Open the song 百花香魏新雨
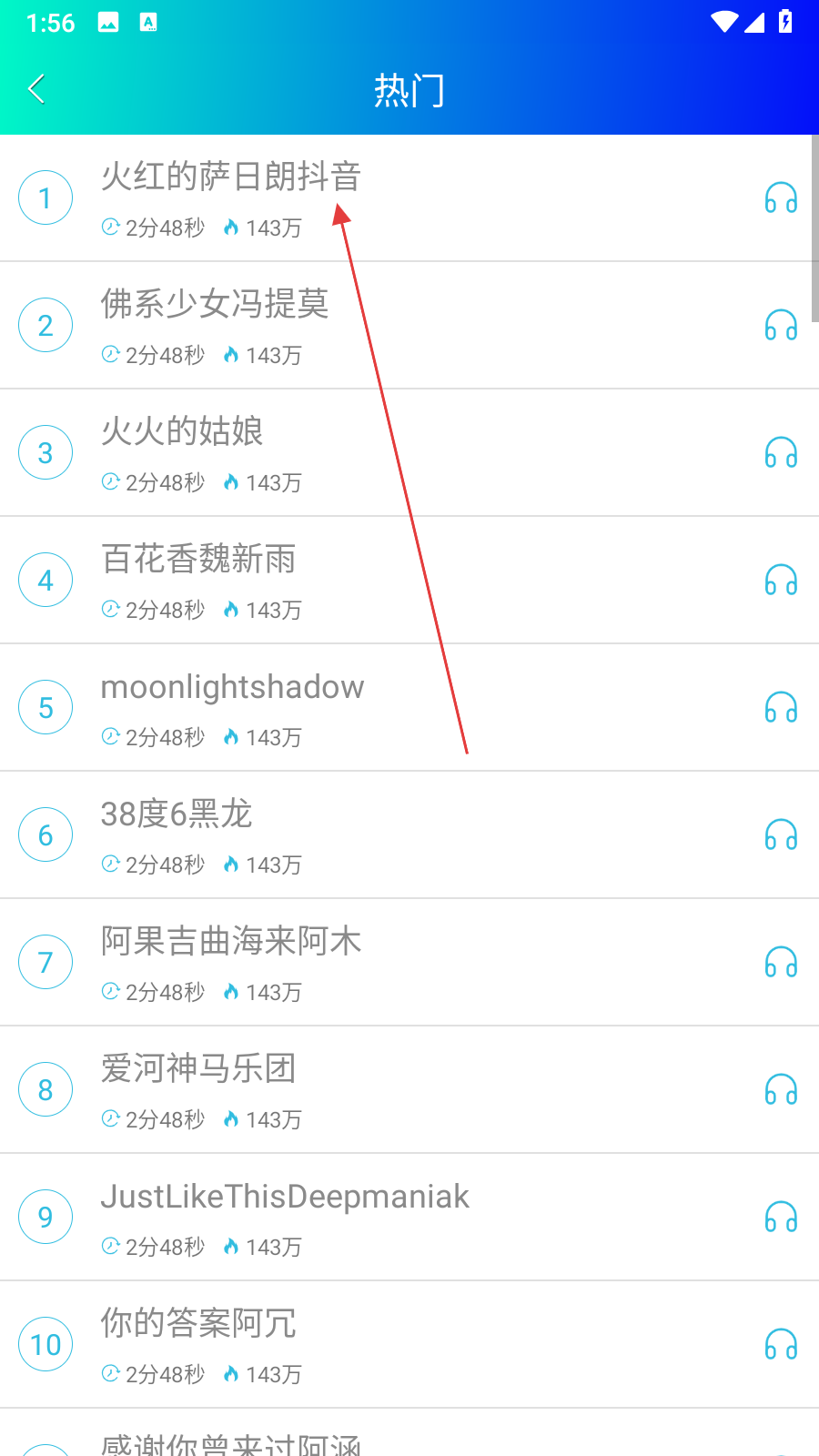The width and height of the screenshot is (819, 1456). [198, 559]
